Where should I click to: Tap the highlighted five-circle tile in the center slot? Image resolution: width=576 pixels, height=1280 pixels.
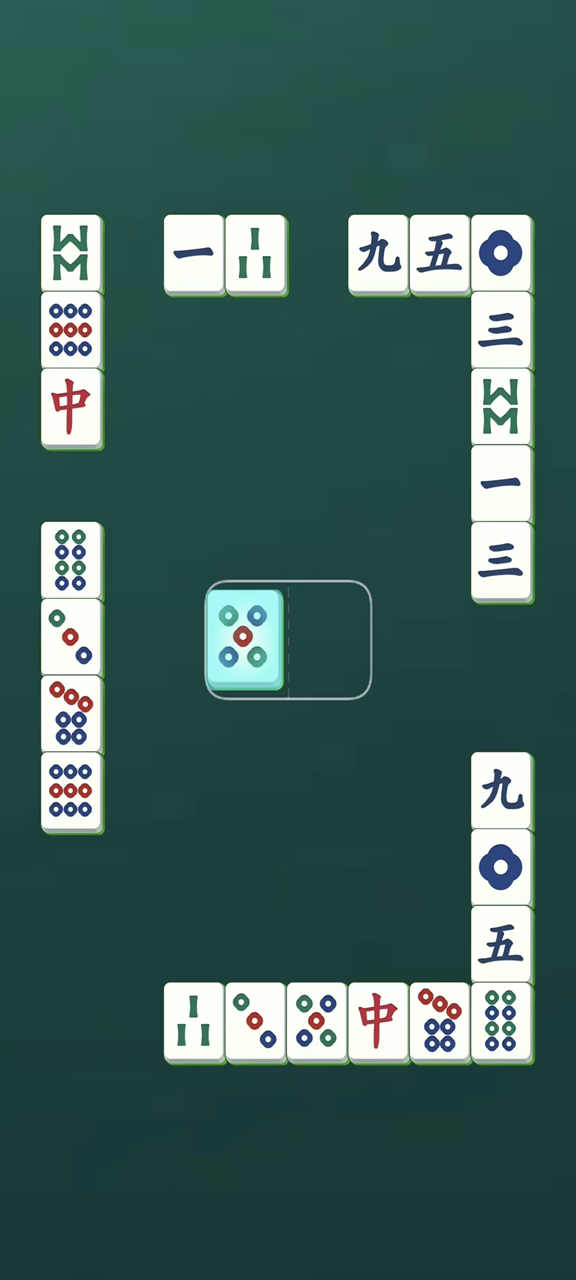point(245,639)
